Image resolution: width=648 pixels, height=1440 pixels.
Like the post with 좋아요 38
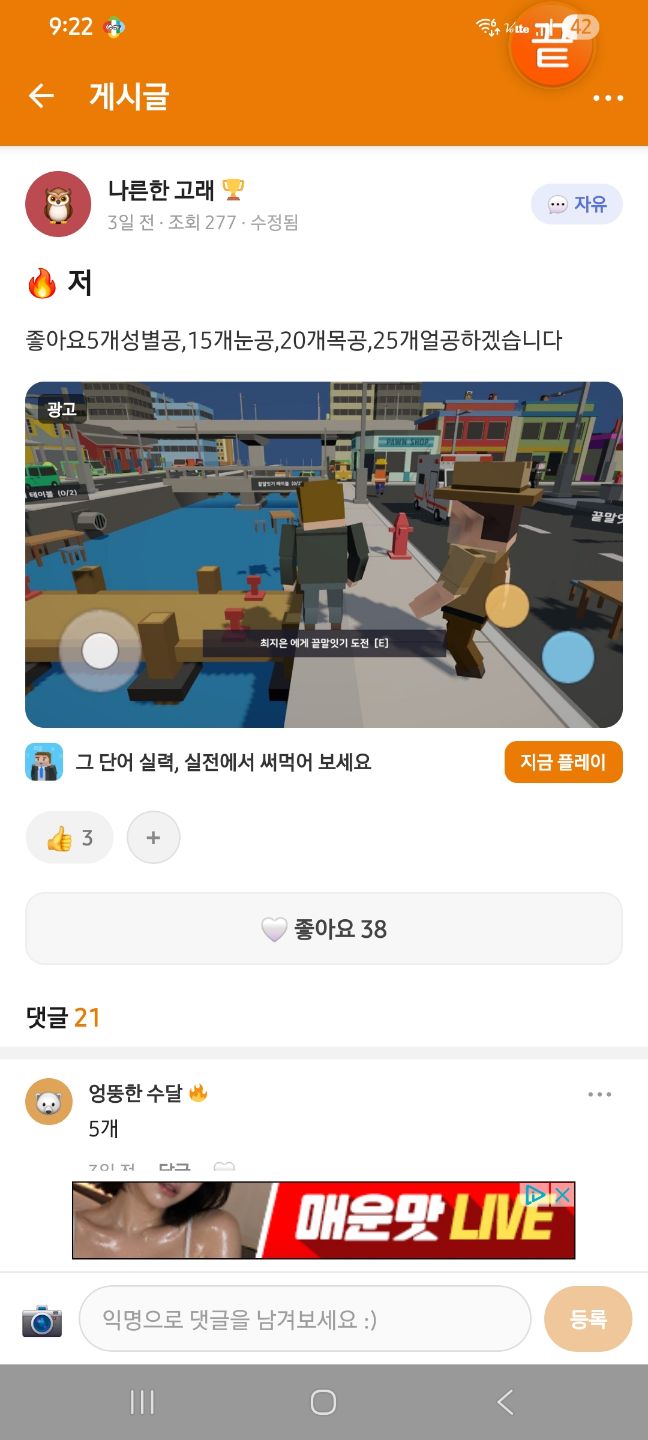pyautogui.click(x=324, y=929)
